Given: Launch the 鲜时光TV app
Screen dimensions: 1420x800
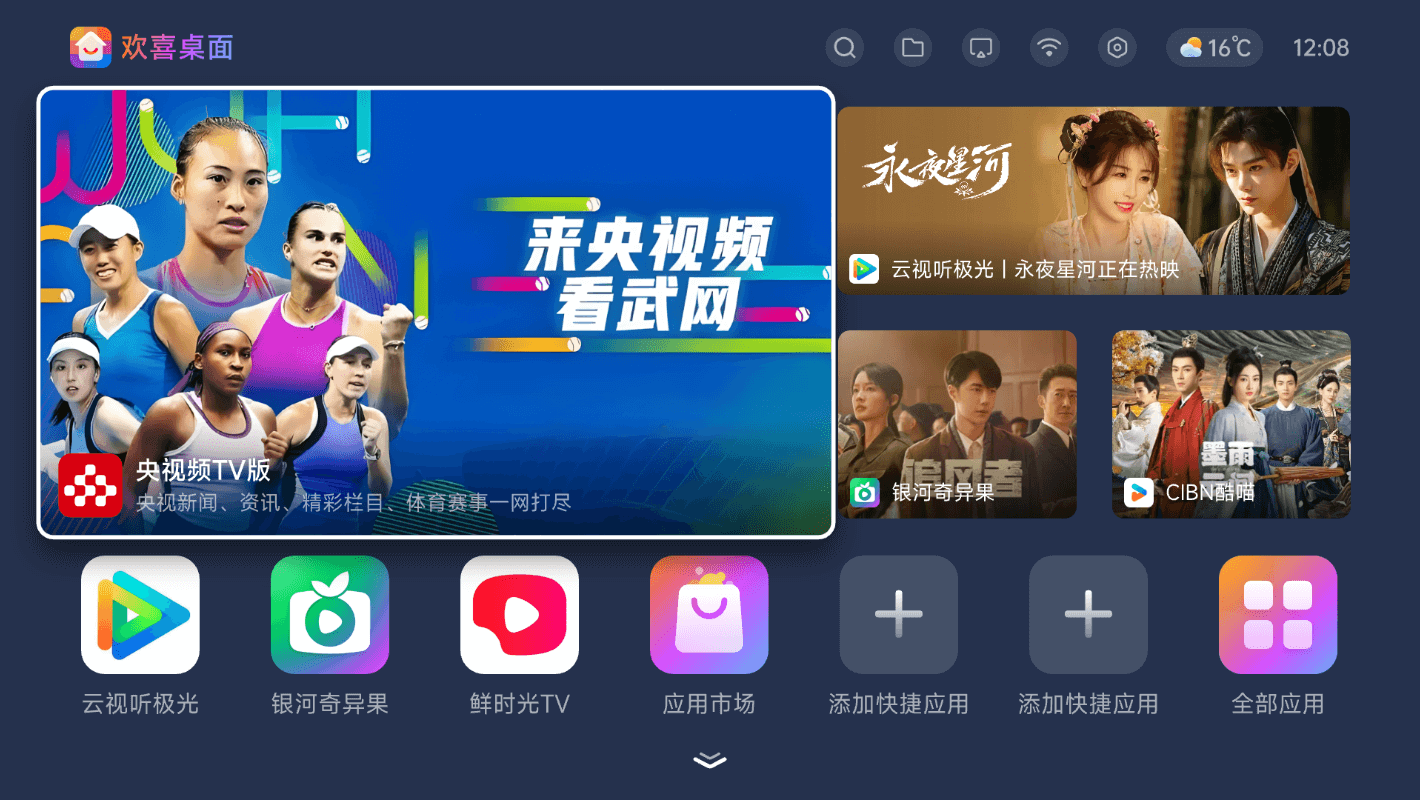Looking at the screenshot, I should point(519,614).
